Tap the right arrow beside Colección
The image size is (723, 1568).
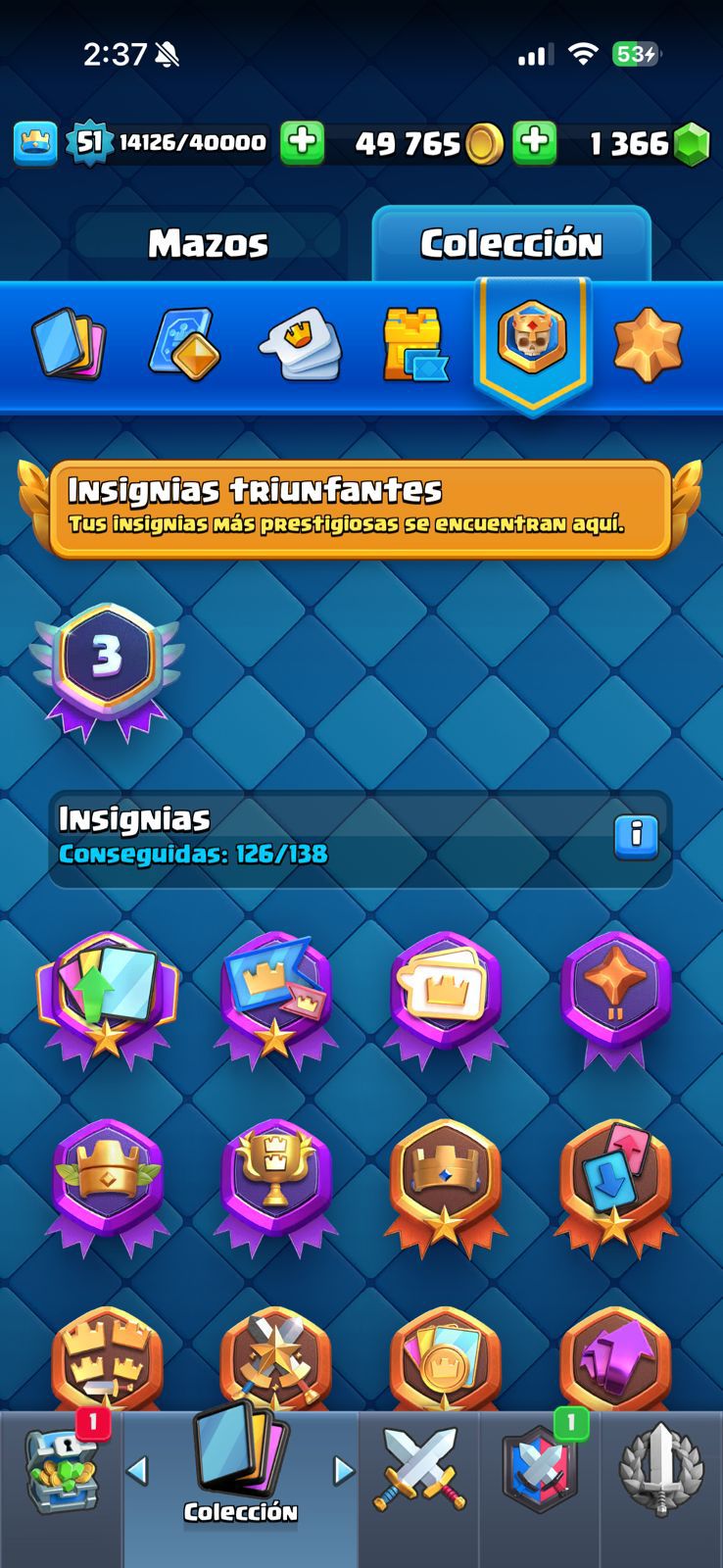click(344, 1469)
